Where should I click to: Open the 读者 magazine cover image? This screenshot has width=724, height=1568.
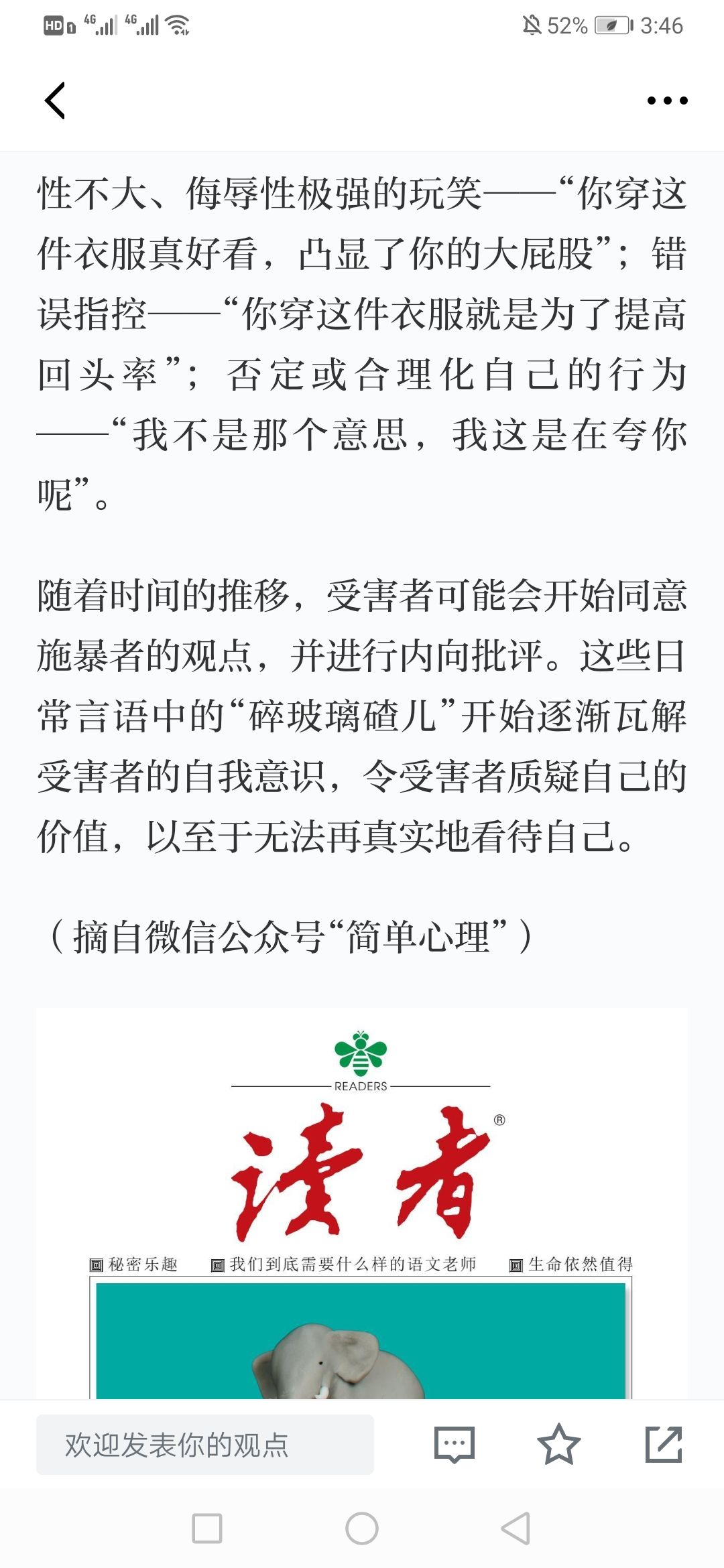click(x=362, y=1203)
